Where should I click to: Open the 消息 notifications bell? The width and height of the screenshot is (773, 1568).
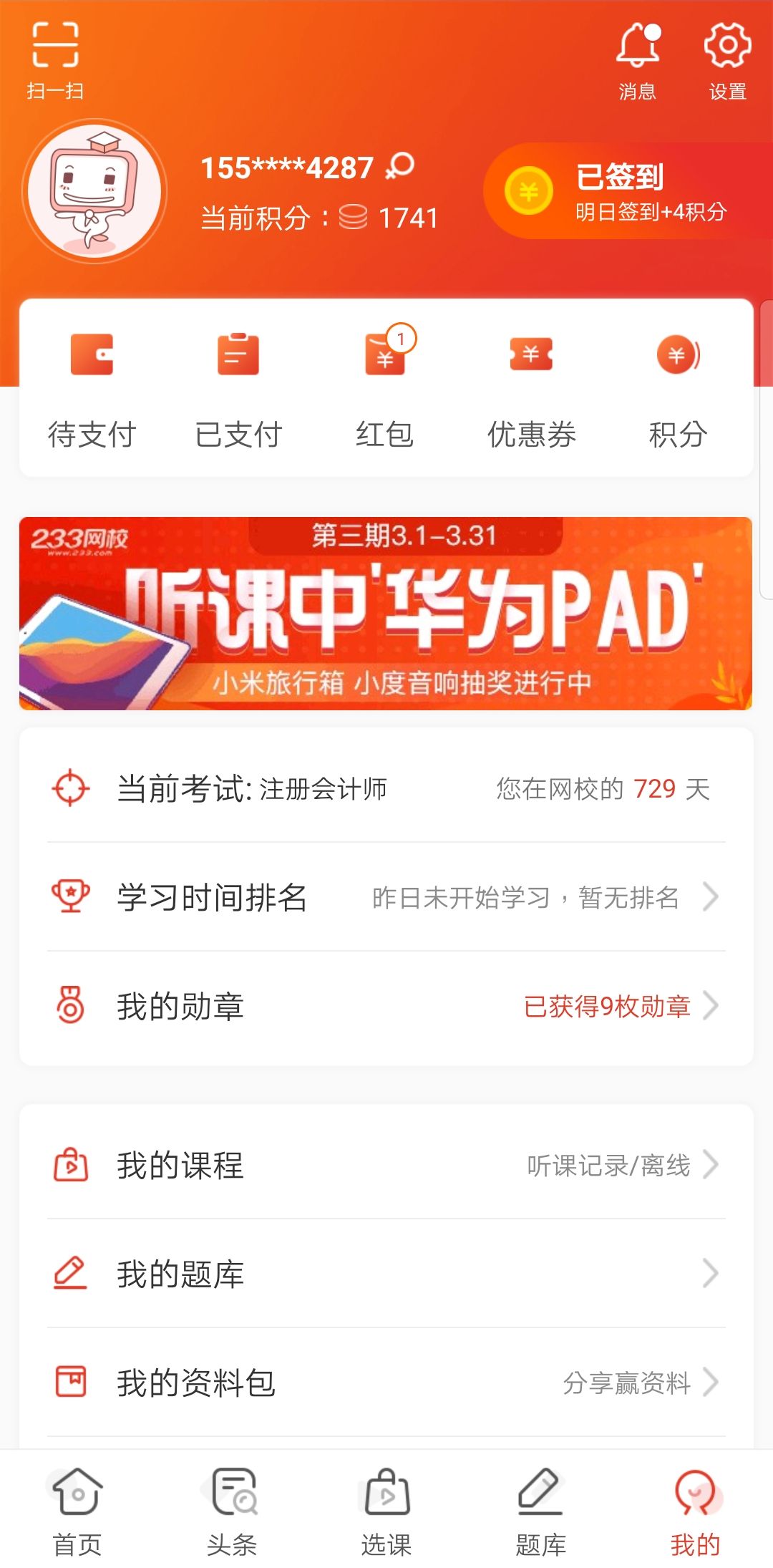coord(637,60)
